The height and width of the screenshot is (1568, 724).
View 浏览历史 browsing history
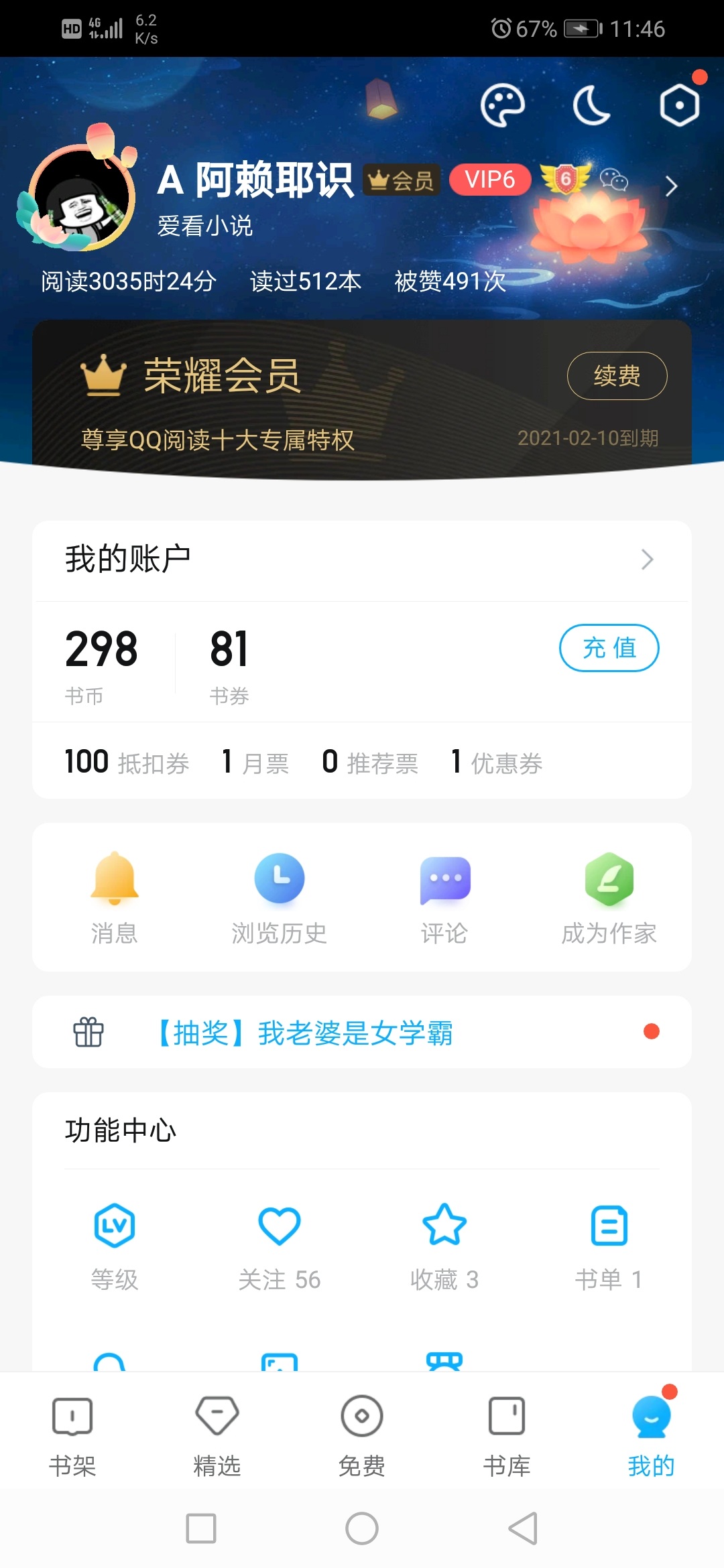click(x=280, y=898)
